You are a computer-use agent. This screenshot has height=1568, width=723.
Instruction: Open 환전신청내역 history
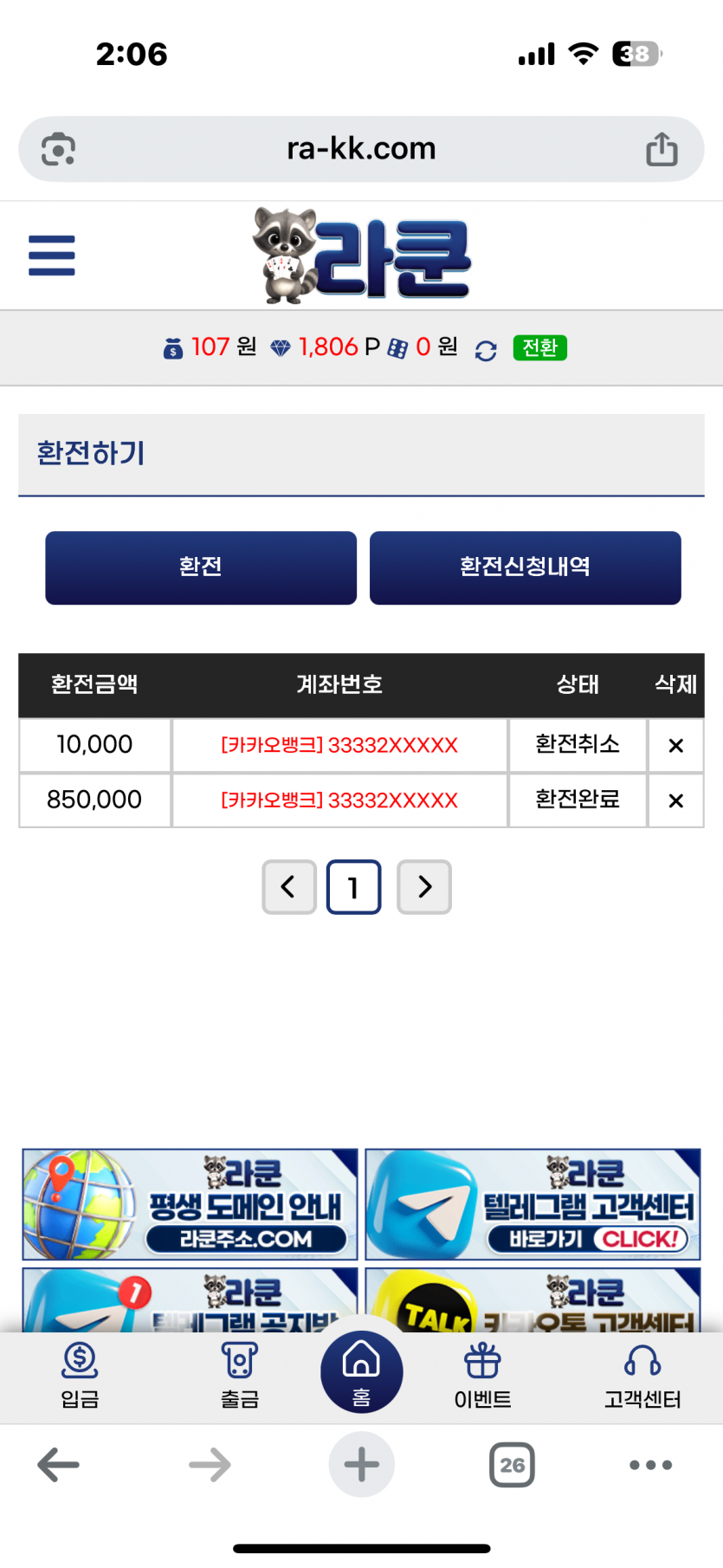coord(525,567)
